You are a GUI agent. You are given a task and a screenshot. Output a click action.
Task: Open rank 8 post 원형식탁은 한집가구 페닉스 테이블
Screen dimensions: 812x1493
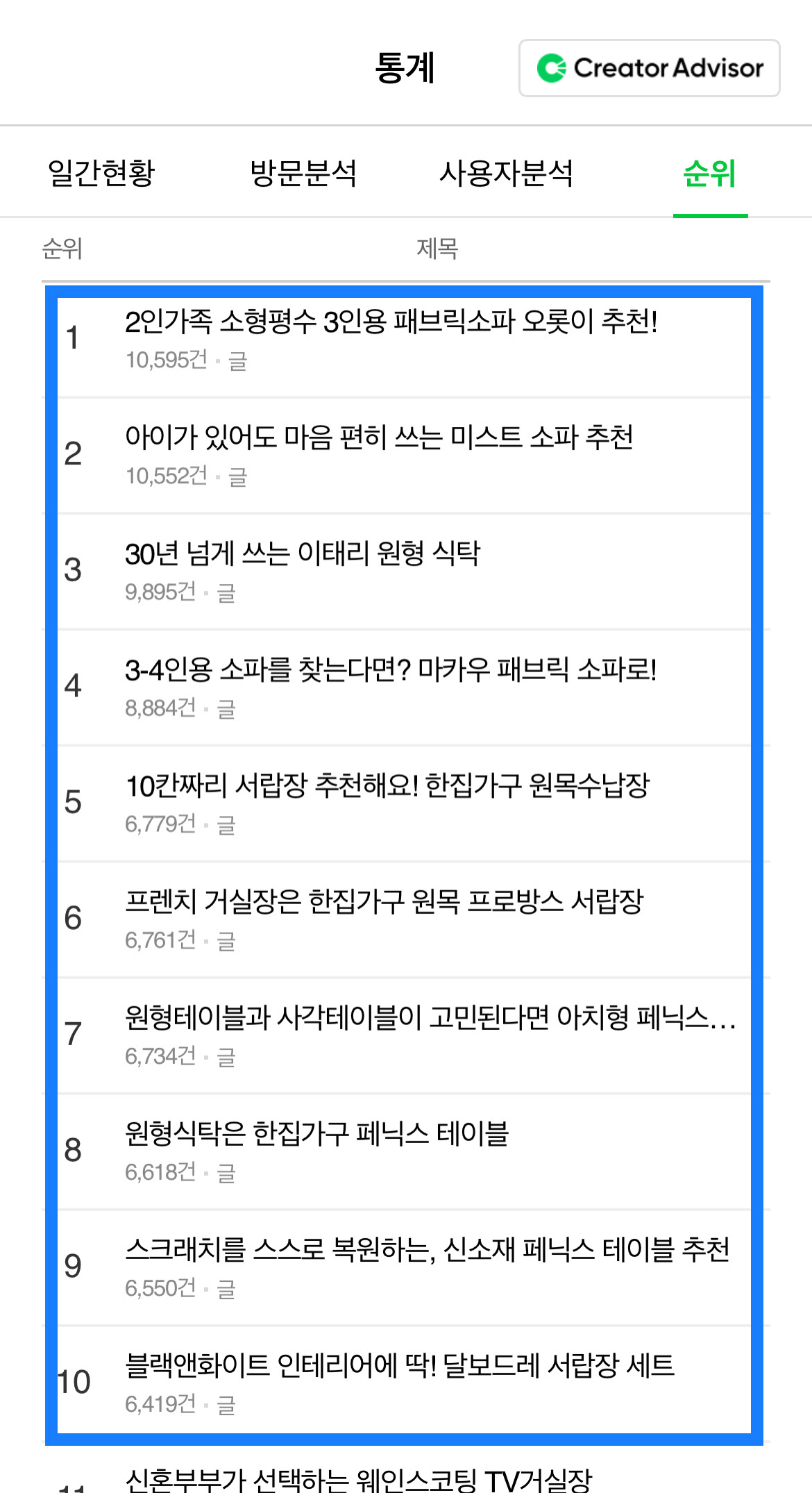(406, 1151)
